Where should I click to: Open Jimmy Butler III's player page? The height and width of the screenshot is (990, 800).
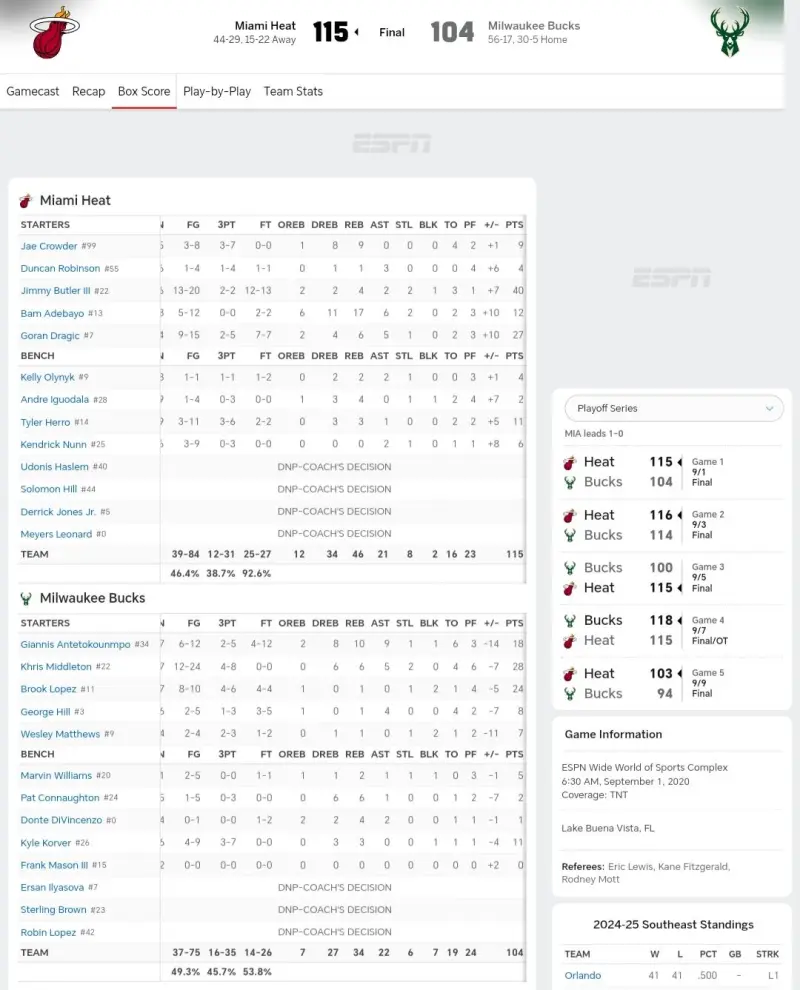(55, 291)
